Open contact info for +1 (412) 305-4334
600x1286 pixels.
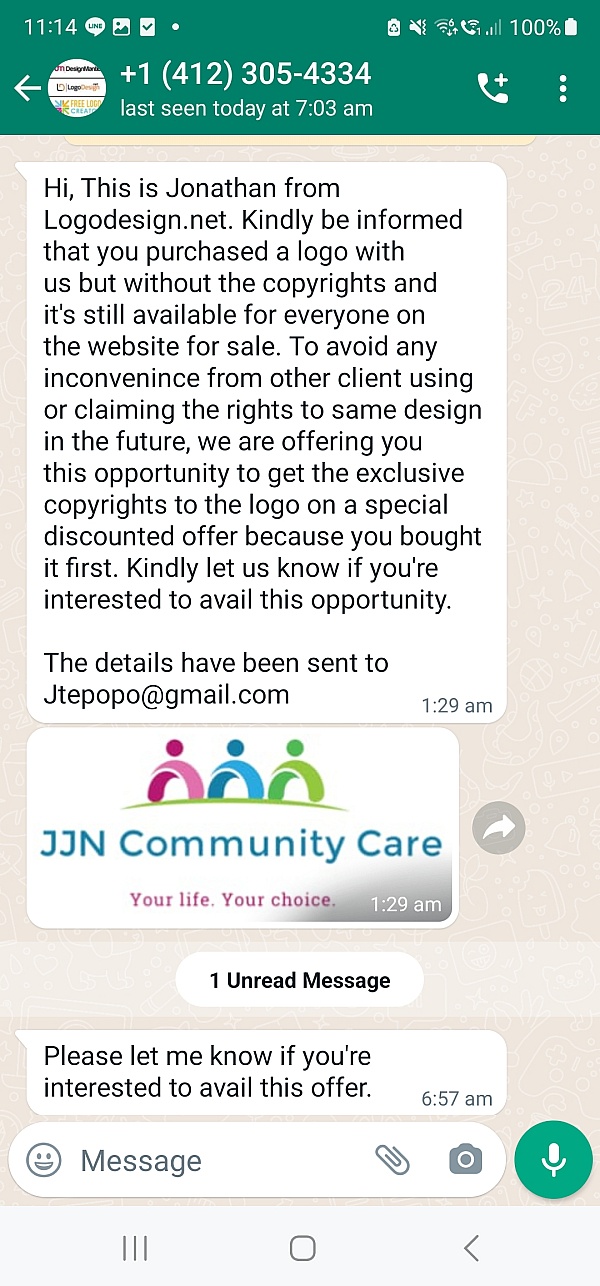coord(245,88)
